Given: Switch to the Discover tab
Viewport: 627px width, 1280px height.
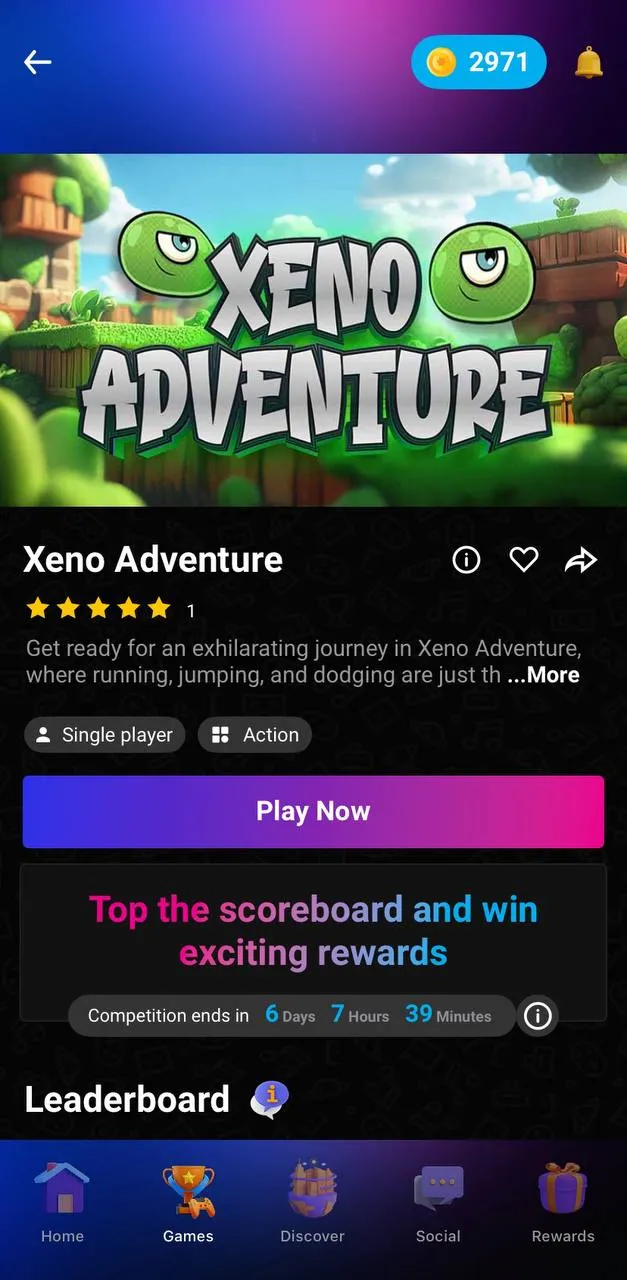Looking at the screenshot, I should (x=312, y=1204).
